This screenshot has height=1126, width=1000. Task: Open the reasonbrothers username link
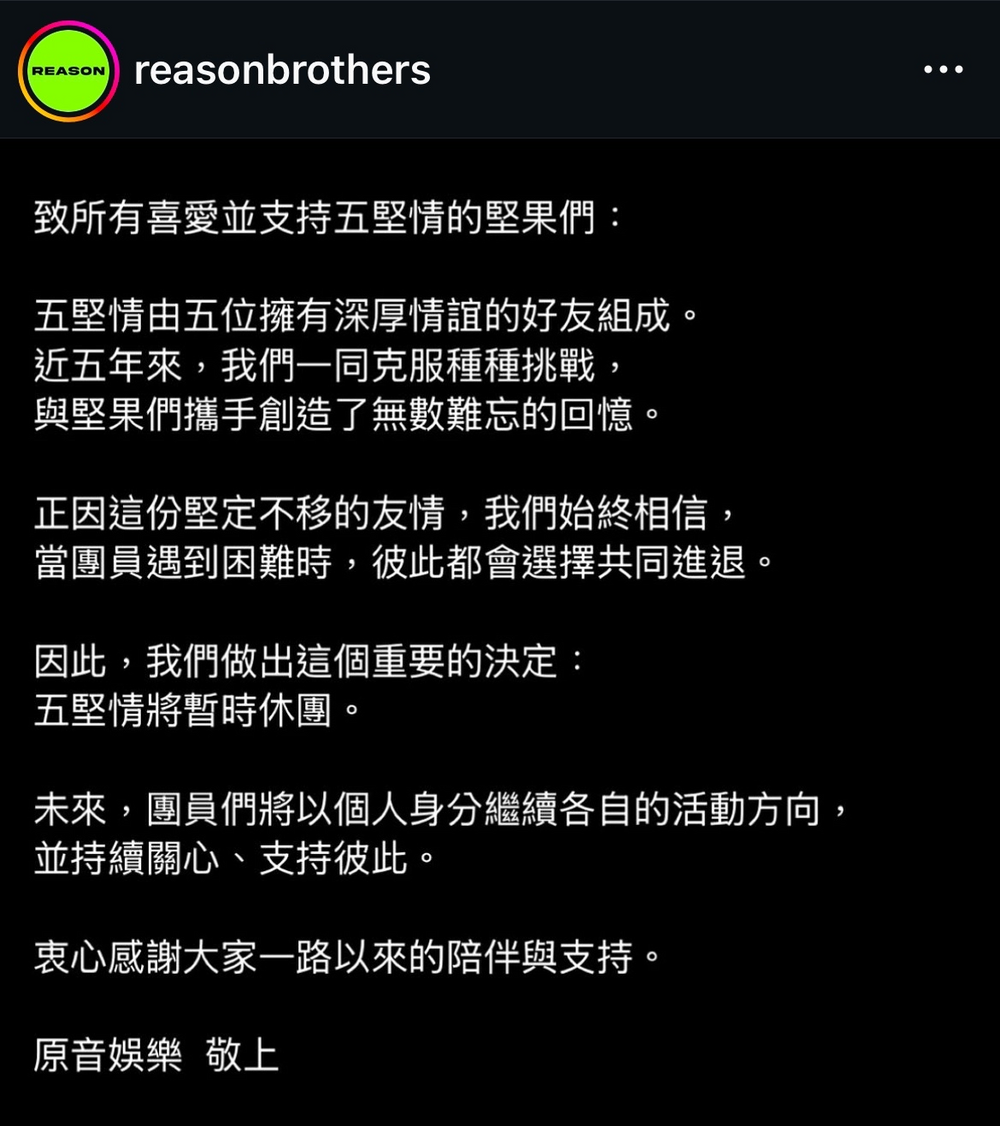(283, 69)
